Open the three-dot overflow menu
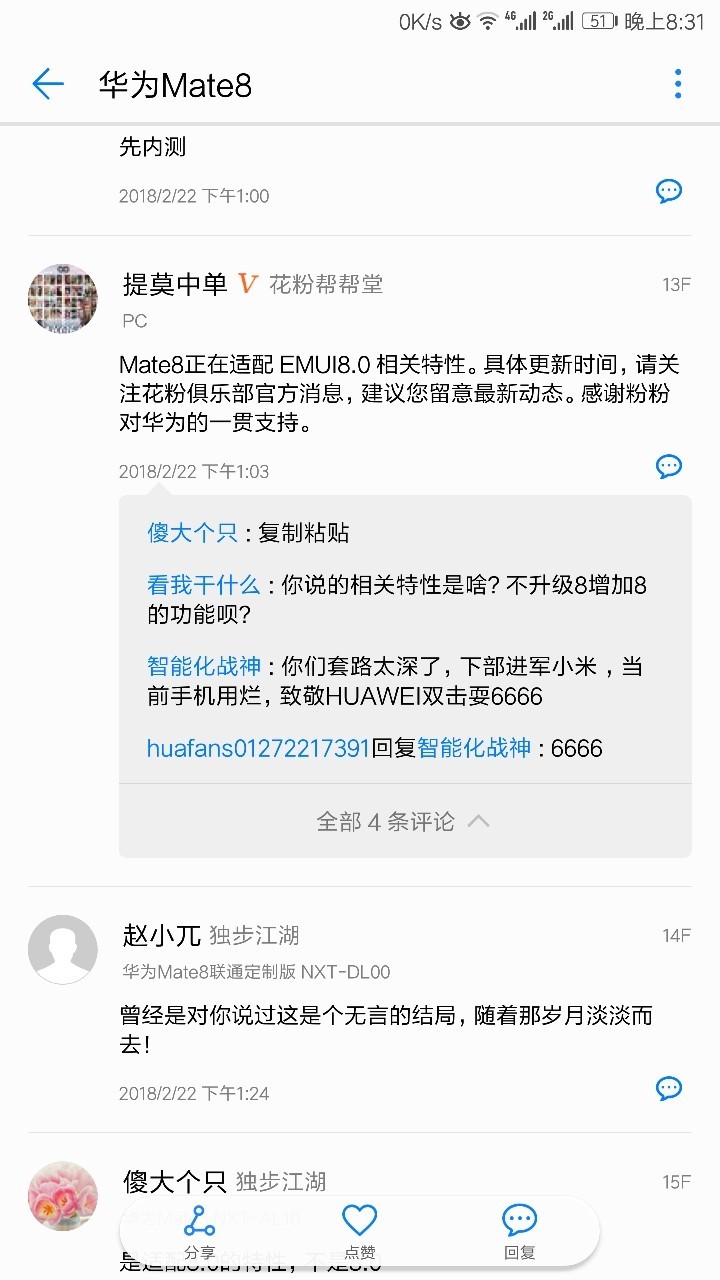The image size is (720, 1280). click(x=679, y=85)
